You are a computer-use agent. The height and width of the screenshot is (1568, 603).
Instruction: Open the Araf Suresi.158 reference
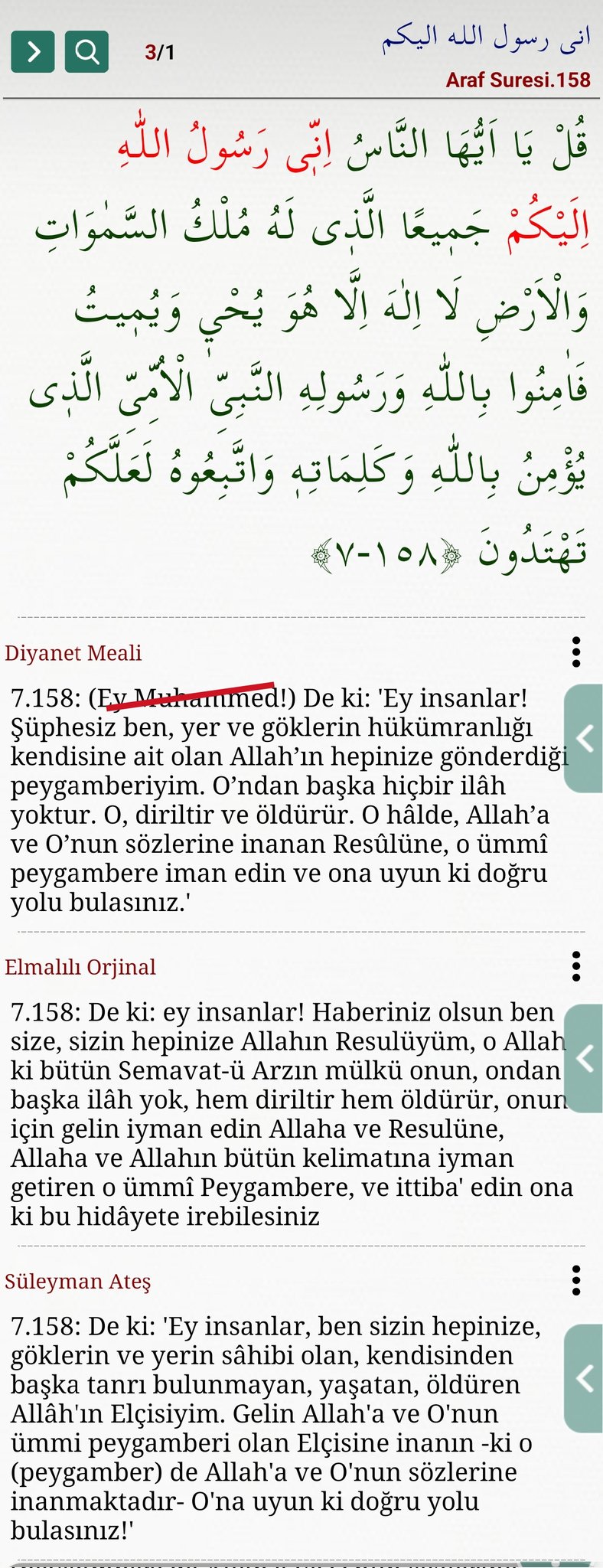click(x=518, y=80)
